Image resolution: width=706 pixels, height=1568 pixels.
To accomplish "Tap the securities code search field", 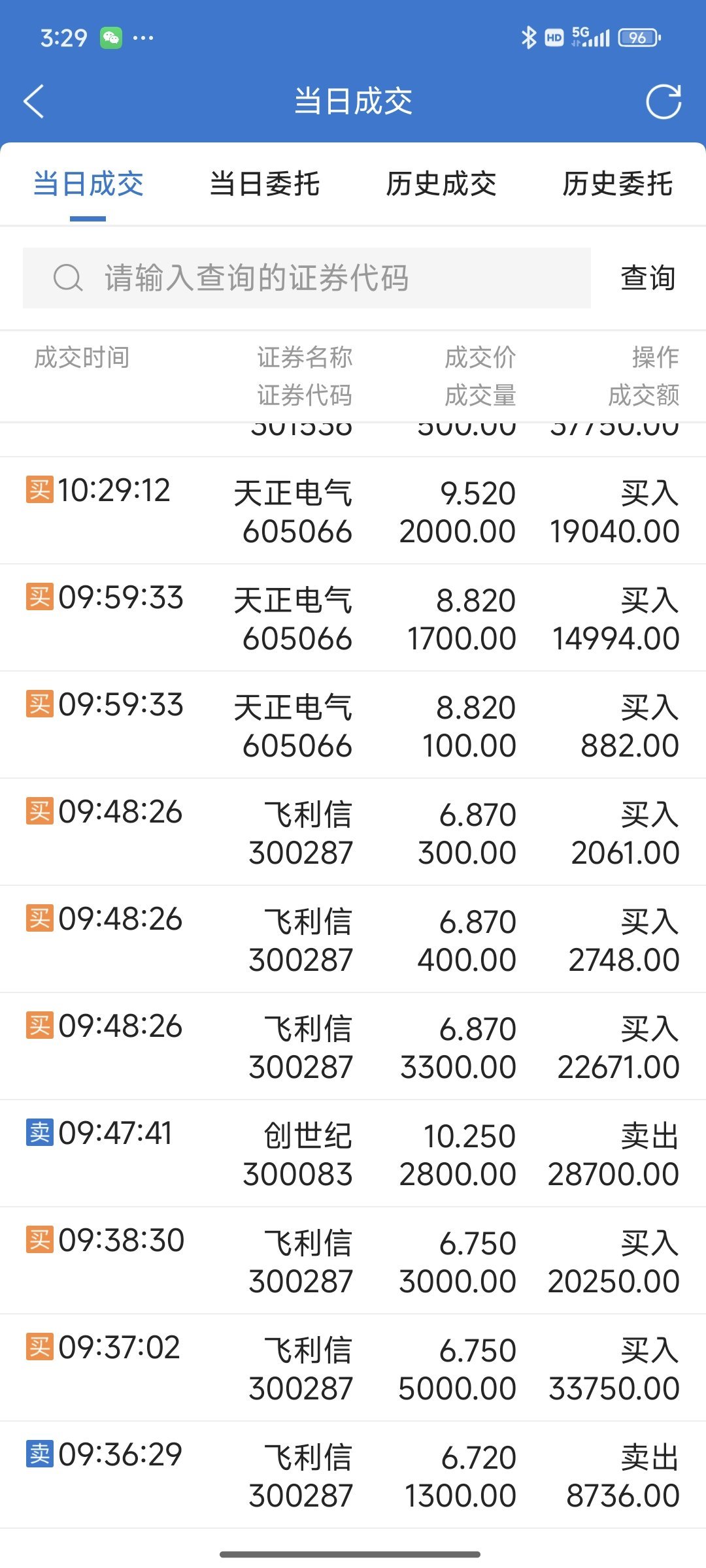I will pos(307,278).
